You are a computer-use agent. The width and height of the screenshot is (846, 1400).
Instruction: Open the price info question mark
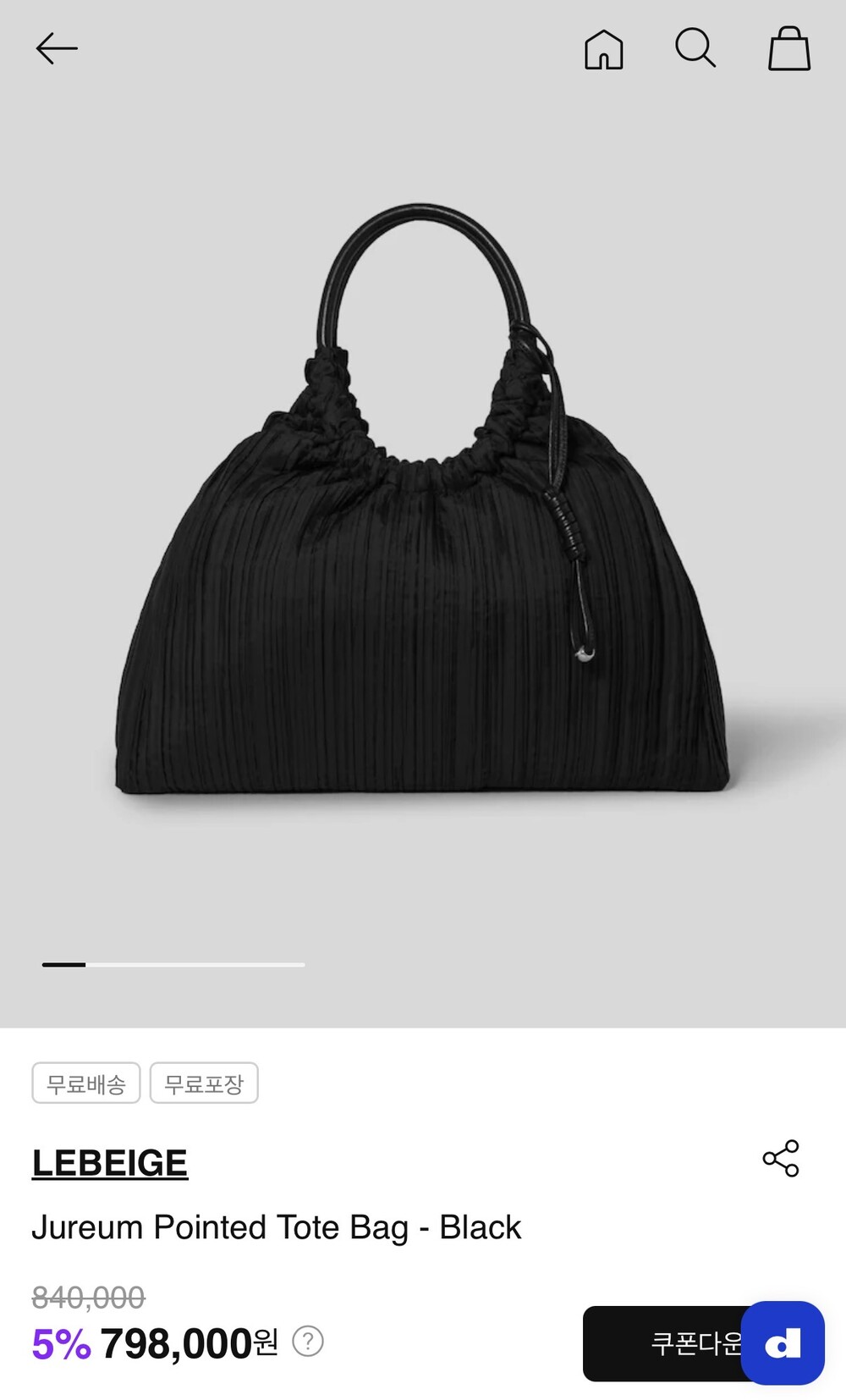308,1341
